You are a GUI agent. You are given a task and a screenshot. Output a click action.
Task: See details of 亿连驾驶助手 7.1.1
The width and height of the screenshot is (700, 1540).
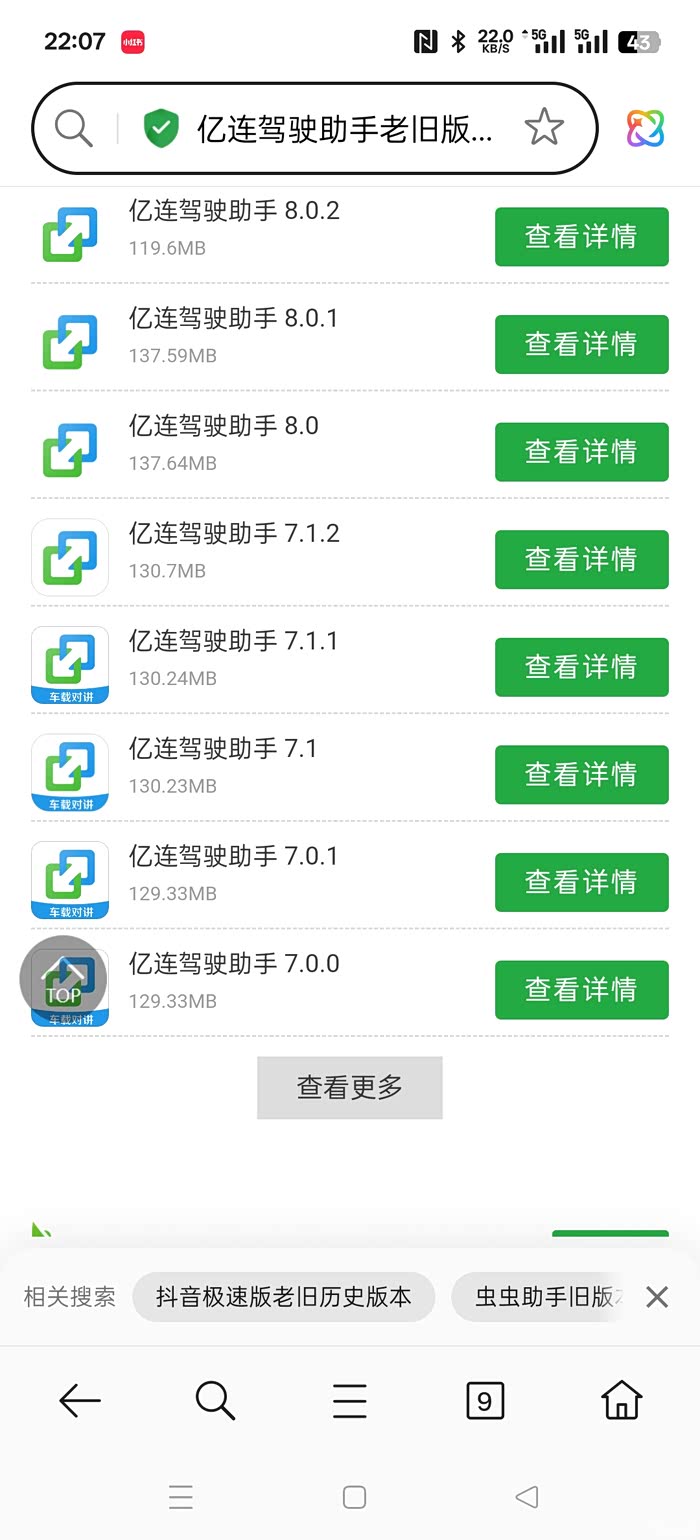click(581, 667)
